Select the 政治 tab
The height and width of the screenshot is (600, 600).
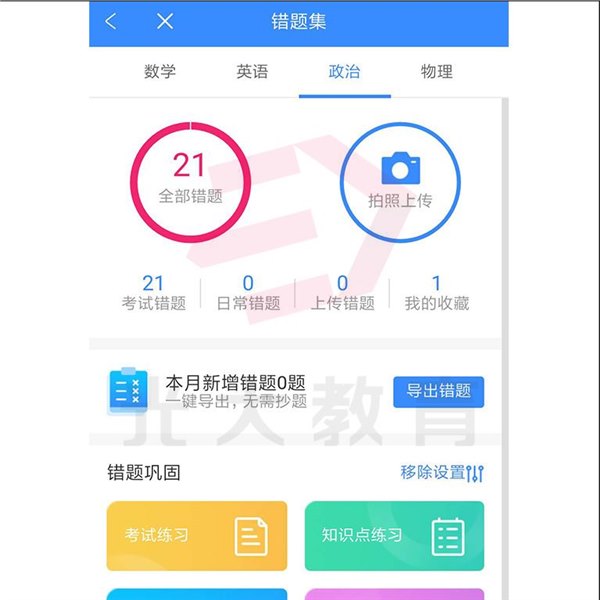point(344,71)
